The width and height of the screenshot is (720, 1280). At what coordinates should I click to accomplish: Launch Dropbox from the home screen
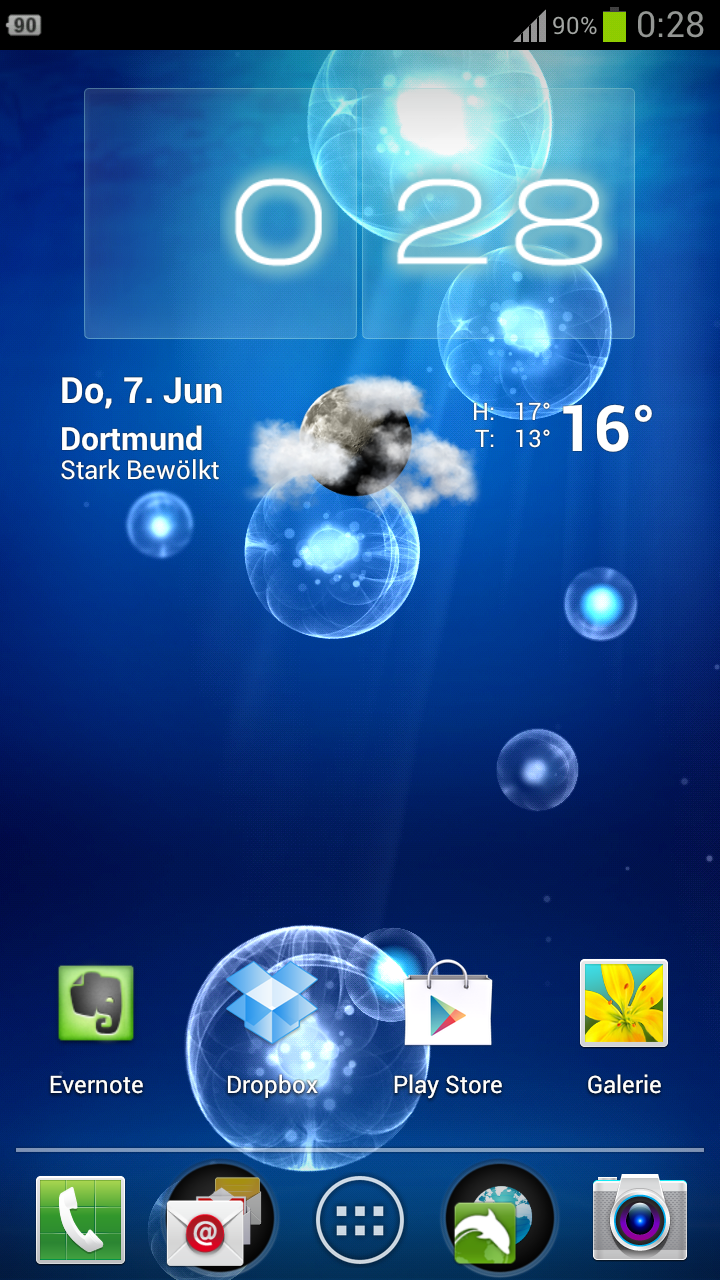click(272, 1005)
